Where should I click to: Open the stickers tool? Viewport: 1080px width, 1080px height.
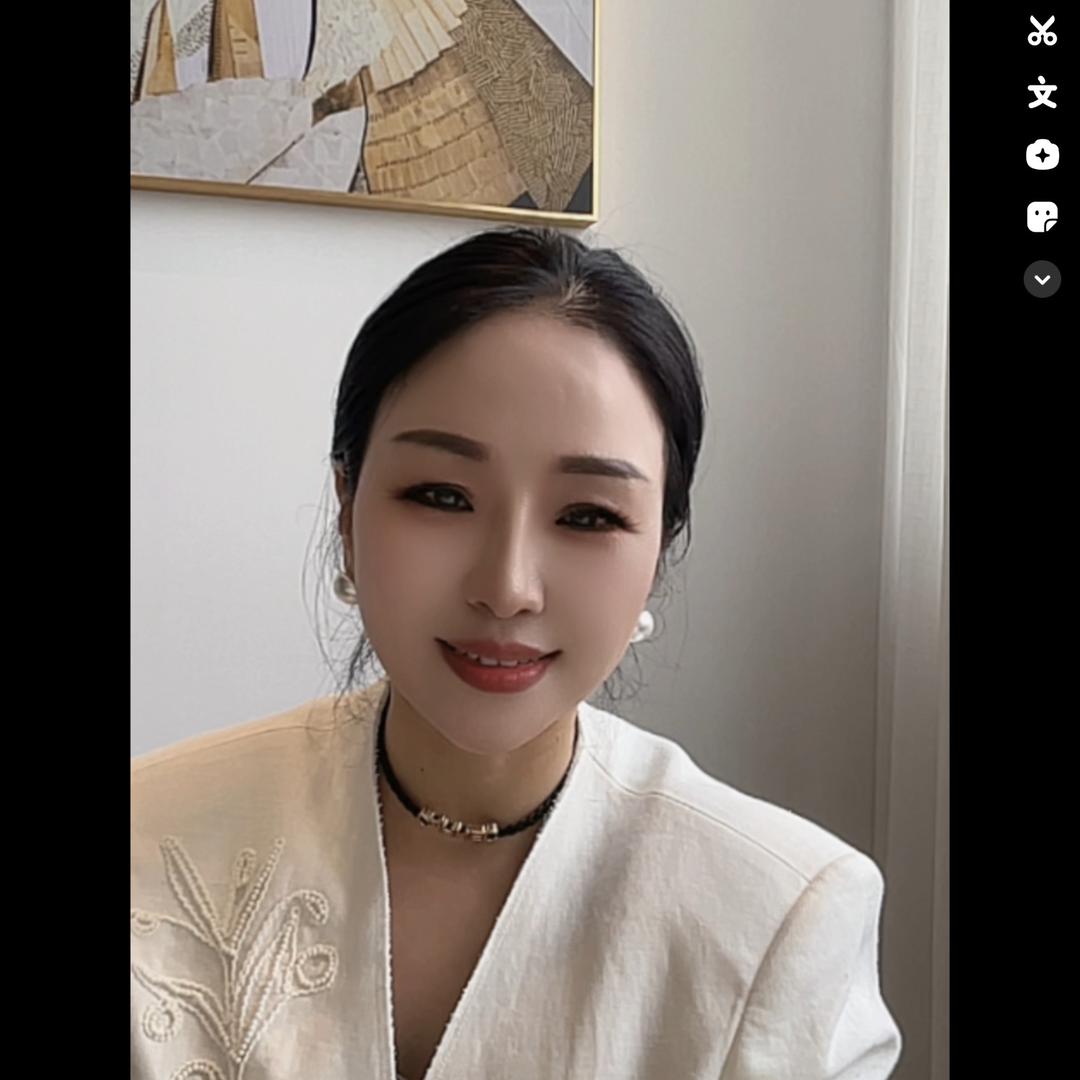pos(1042,217)
